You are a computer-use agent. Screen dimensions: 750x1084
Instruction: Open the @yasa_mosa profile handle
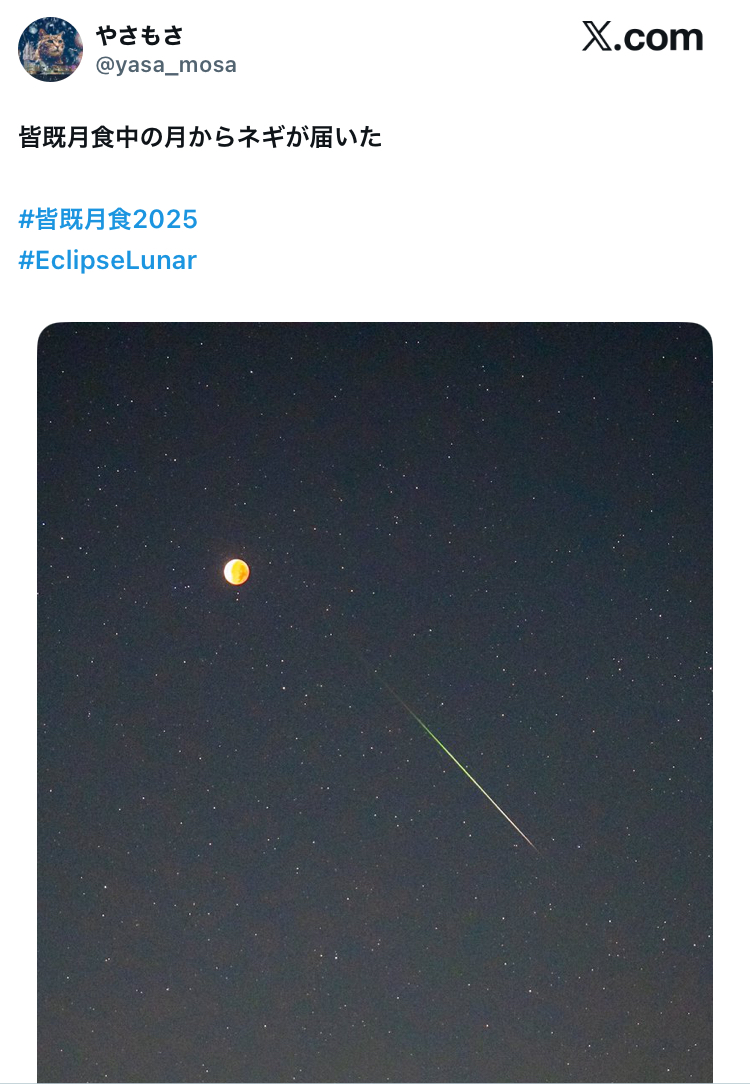(166, 66)
